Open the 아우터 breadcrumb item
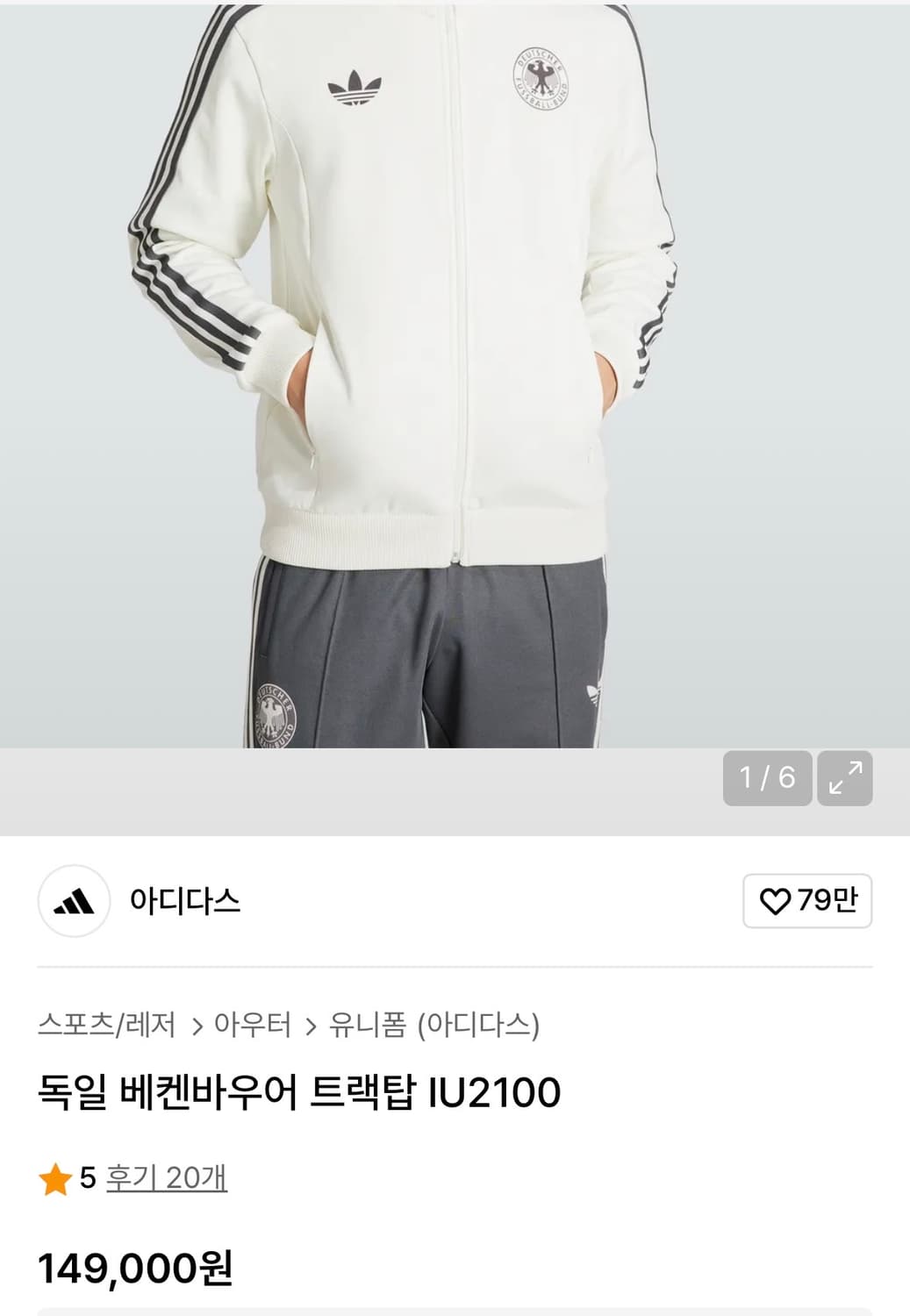Screen dimensions: 910x1316 [254, 1025]
